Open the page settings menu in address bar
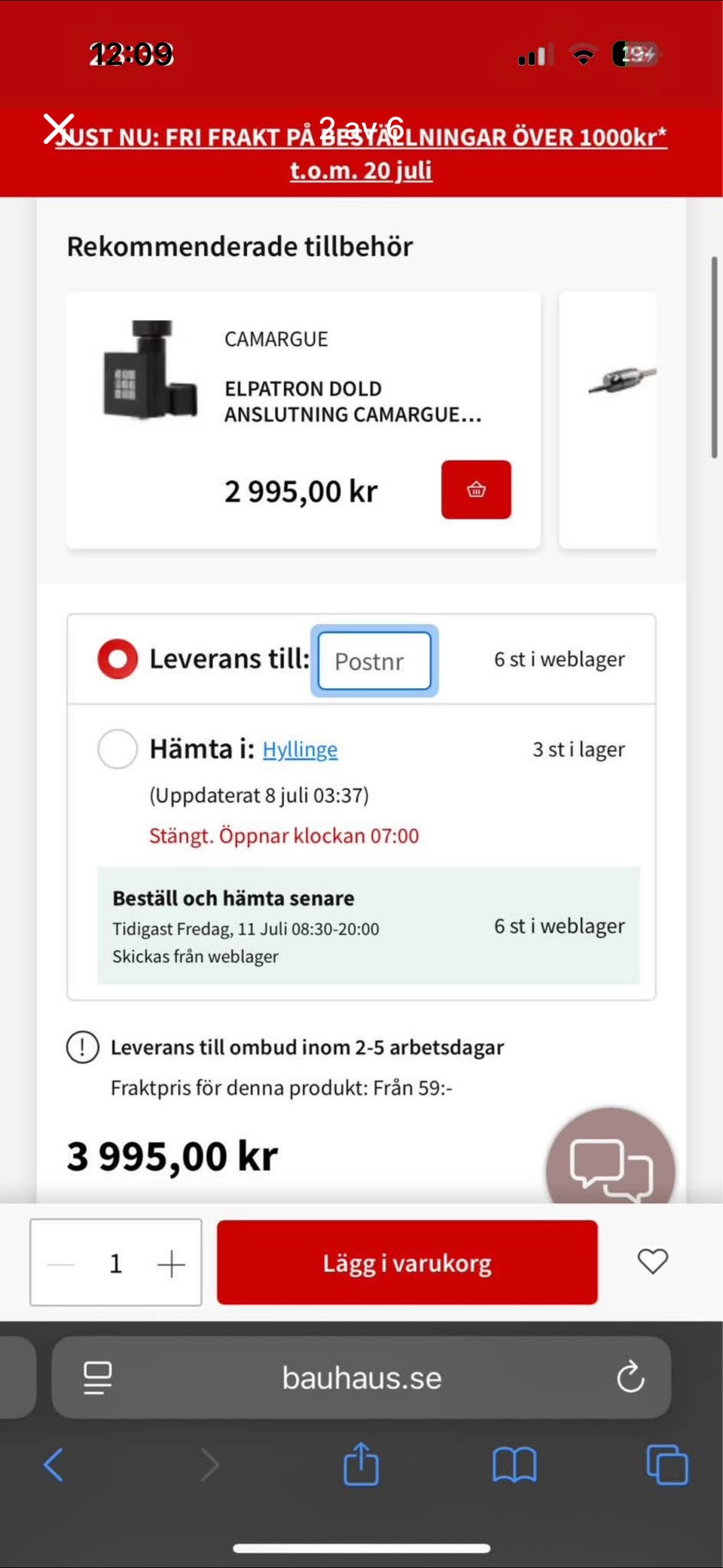The image size is (723, 1568). [98, 1378]
